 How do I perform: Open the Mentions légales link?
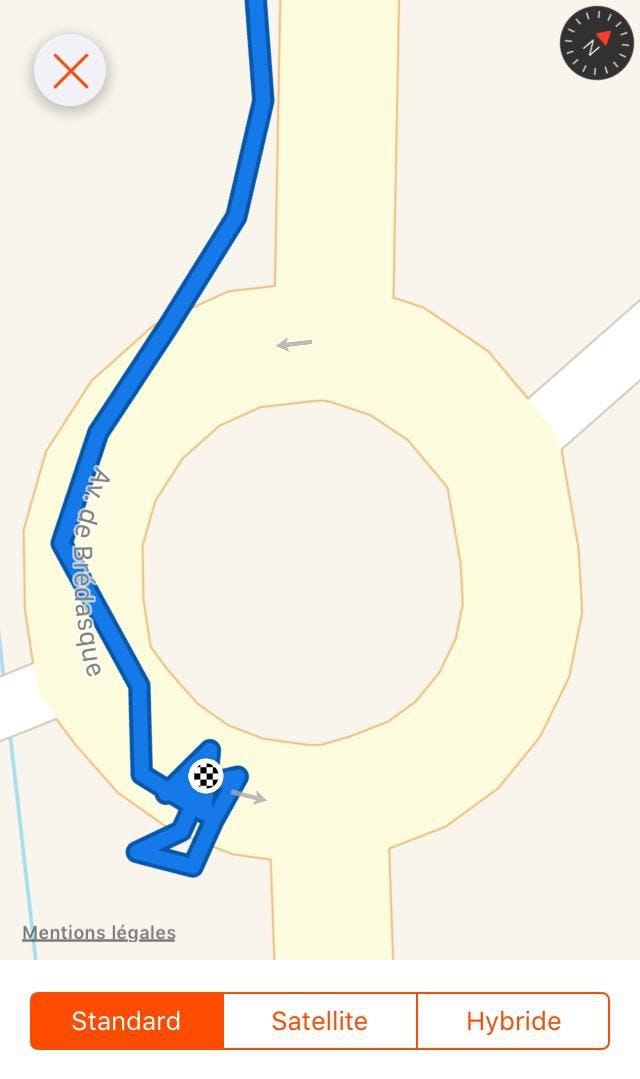coord(99,933)
